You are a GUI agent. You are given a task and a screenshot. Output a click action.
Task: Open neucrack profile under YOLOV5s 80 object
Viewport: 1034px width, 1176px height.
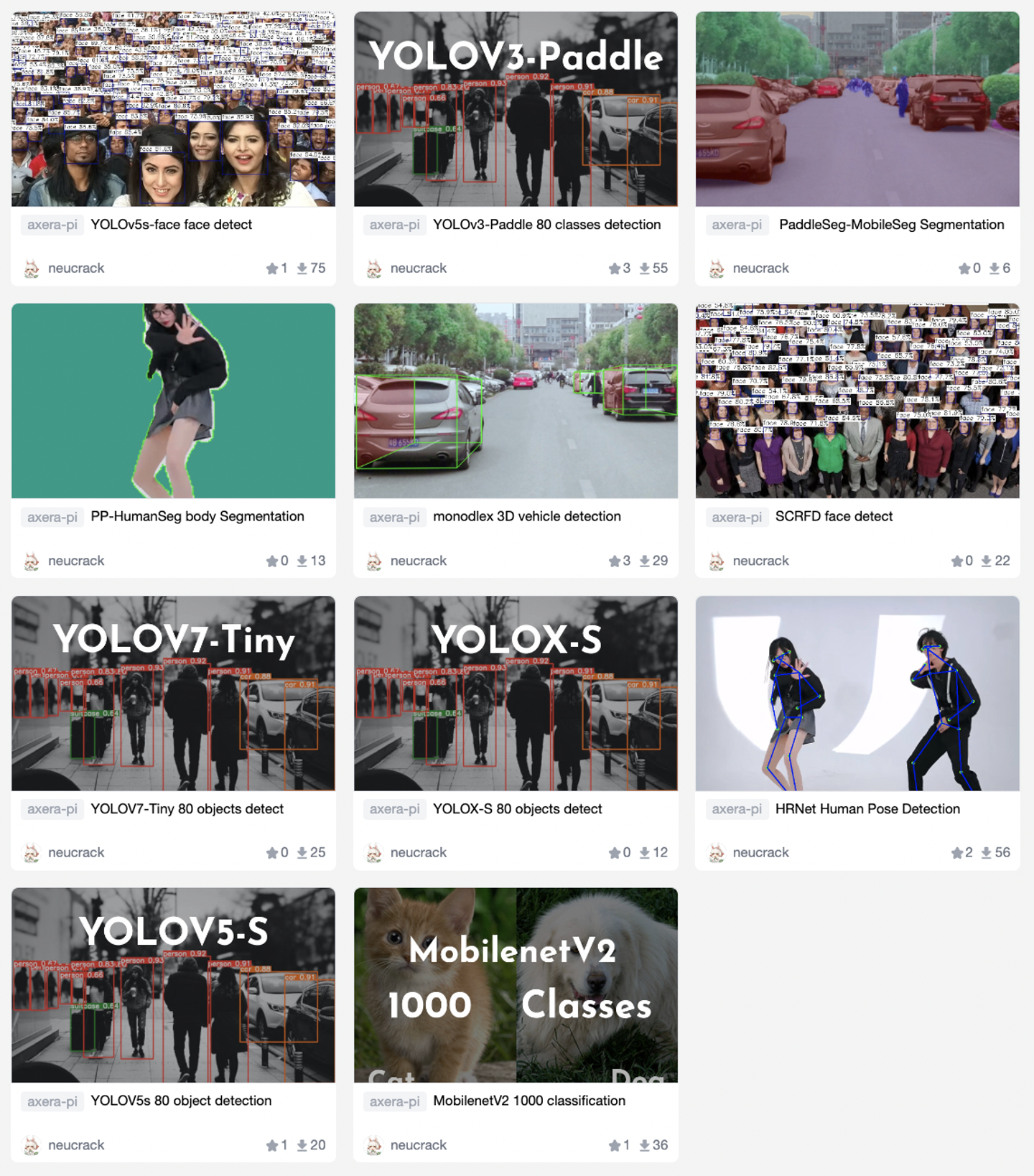click(75, 1145)
